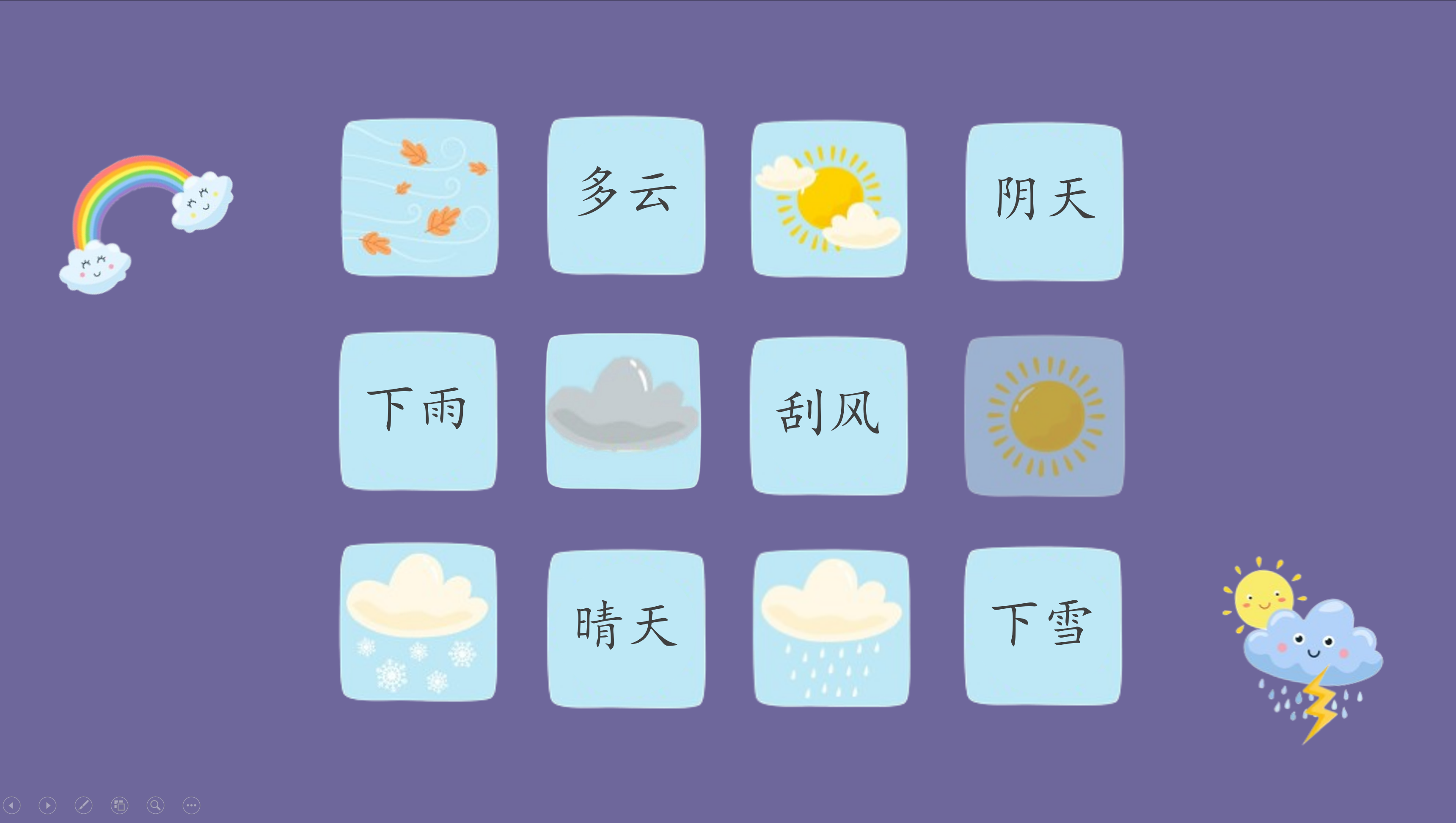The height and width of the screenshot is (823, 1456).
Task: Zoom into the slide with the magnifier
Action: 155,804
